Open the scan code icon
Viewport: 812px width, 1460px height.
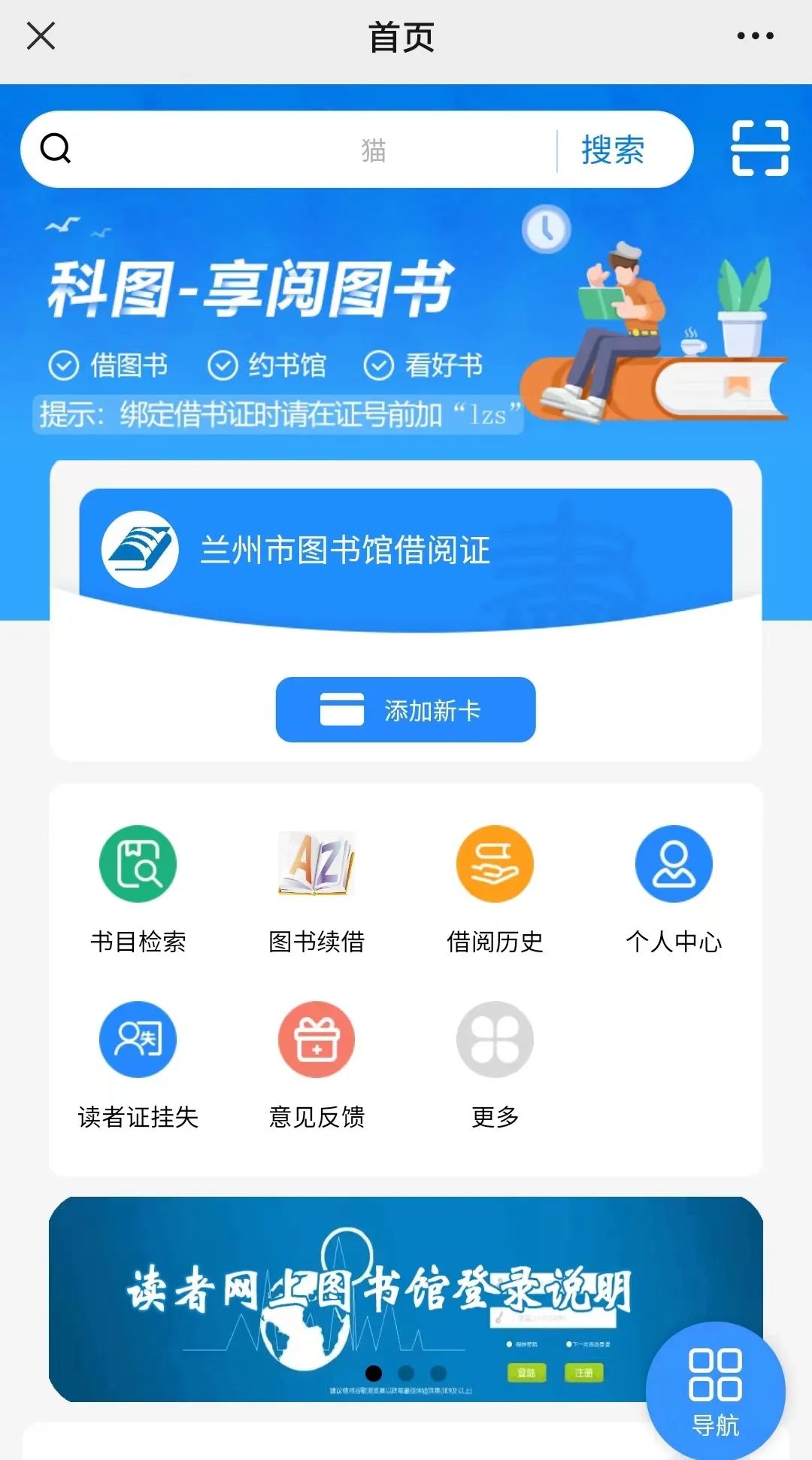click(x=760, y=148)
